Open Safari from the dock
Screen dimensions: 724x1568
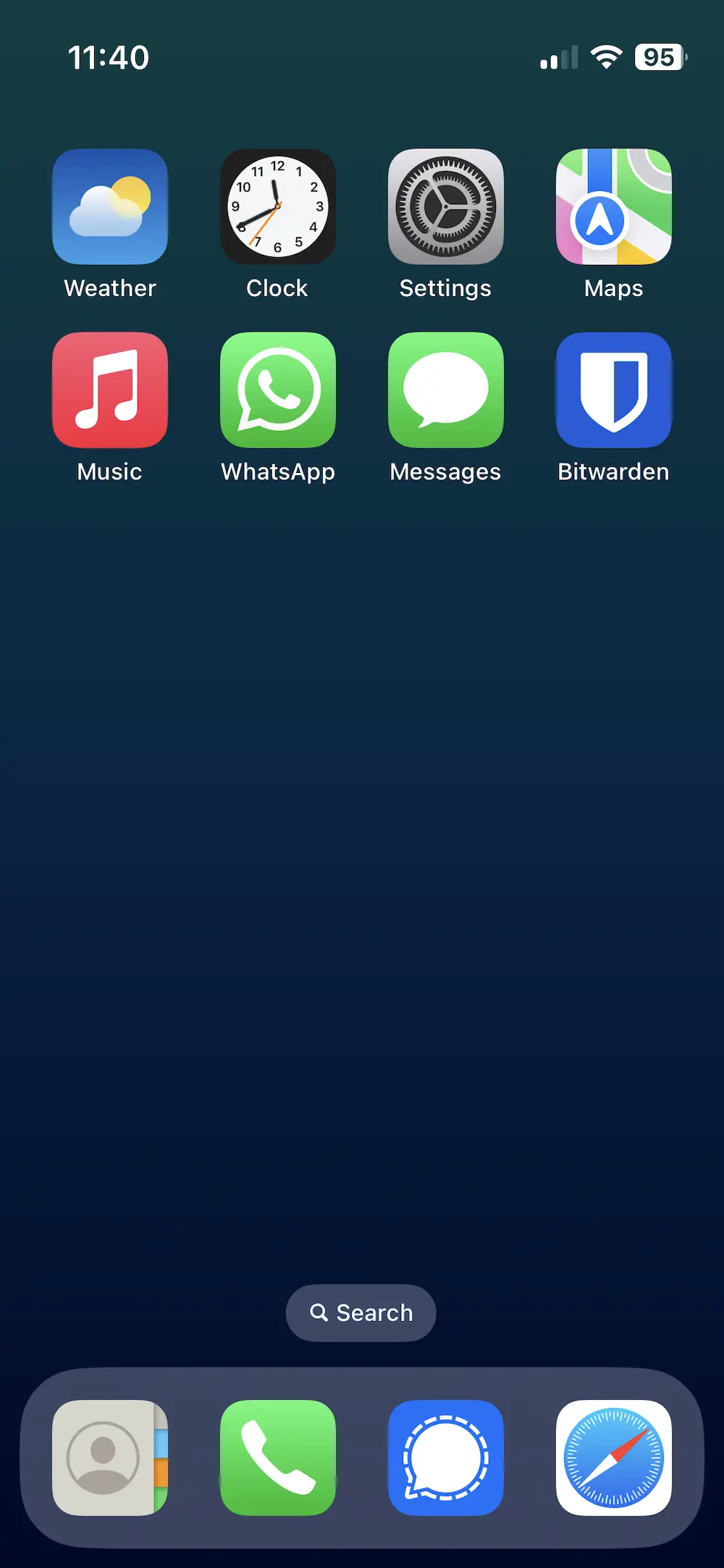(613, 1456)
